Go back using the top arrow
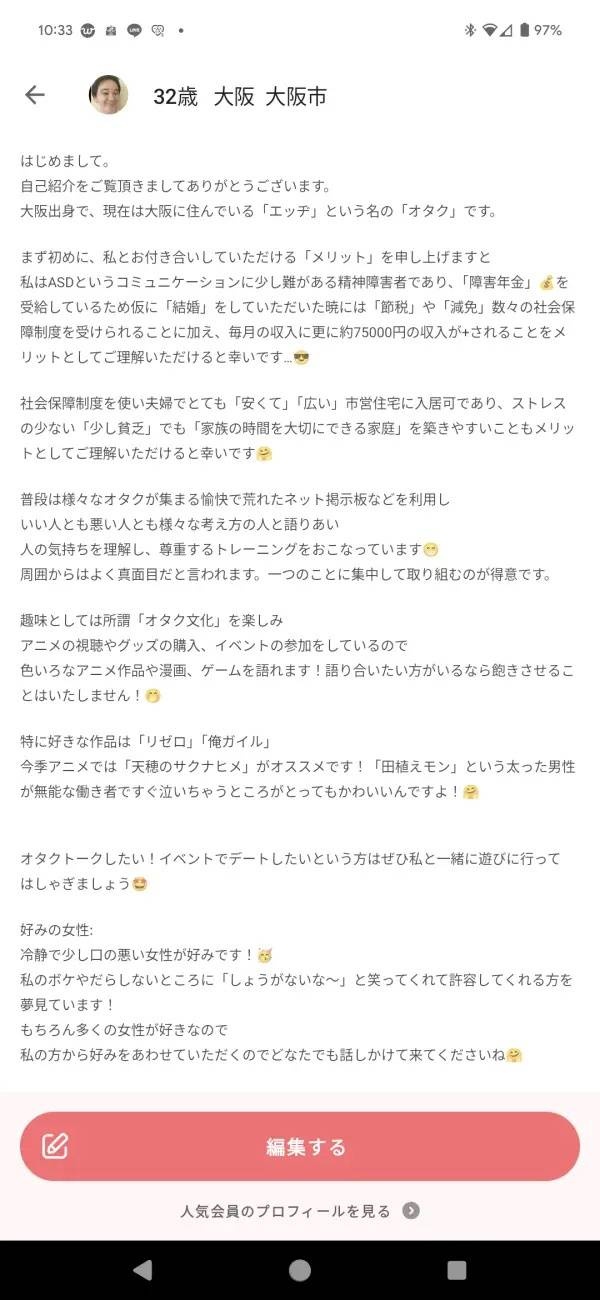Screen dimensions: 600x1300 (x=35, y=95)
